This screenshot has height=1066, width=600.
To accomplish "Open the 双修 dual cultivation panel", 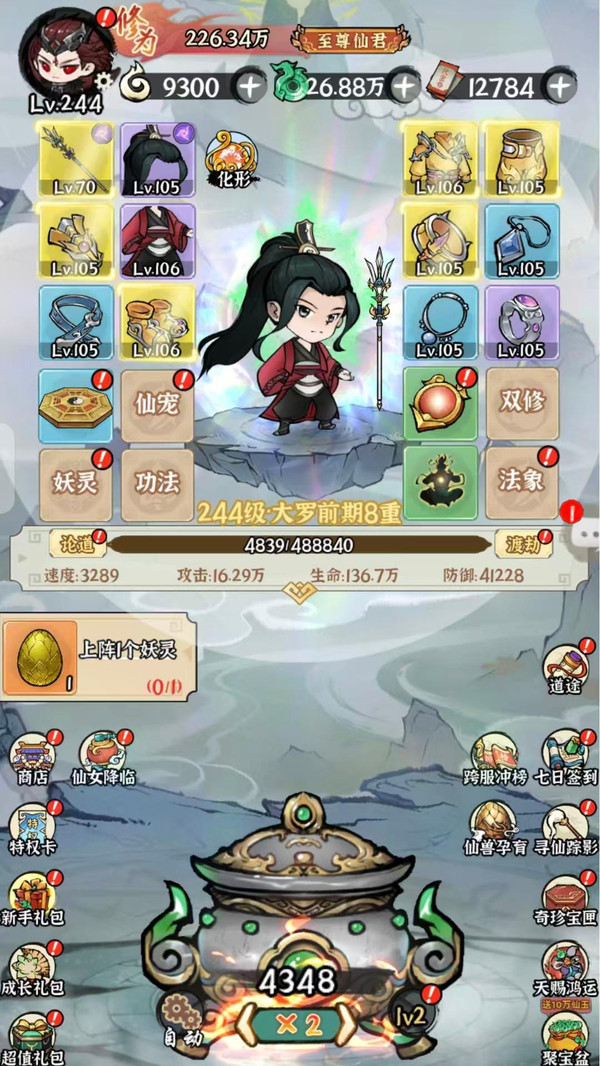I will (521, 403).
